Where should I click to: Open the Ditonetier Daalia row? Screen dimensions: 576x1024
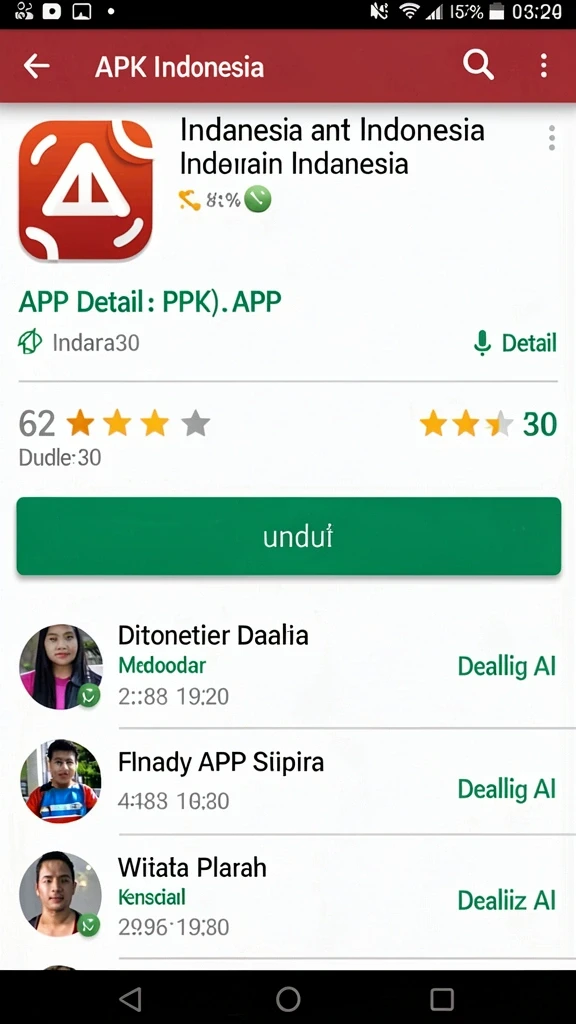pyautogui.click(x=288, y=666)
